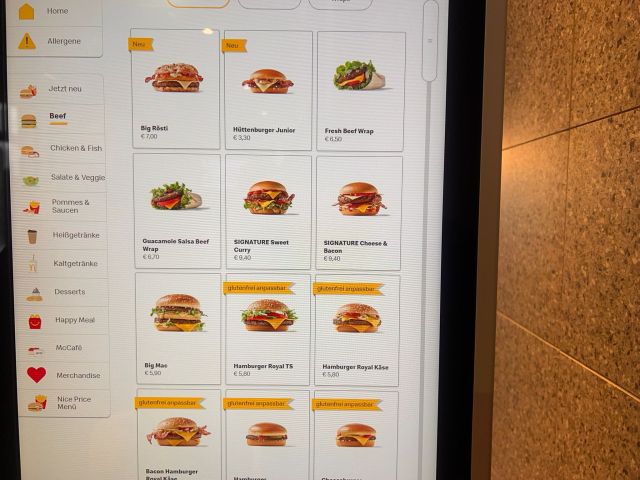Open the Salate & Veggie category
Image resolution: width=640 pixels, height=480 pixels.
click(62, 177)
